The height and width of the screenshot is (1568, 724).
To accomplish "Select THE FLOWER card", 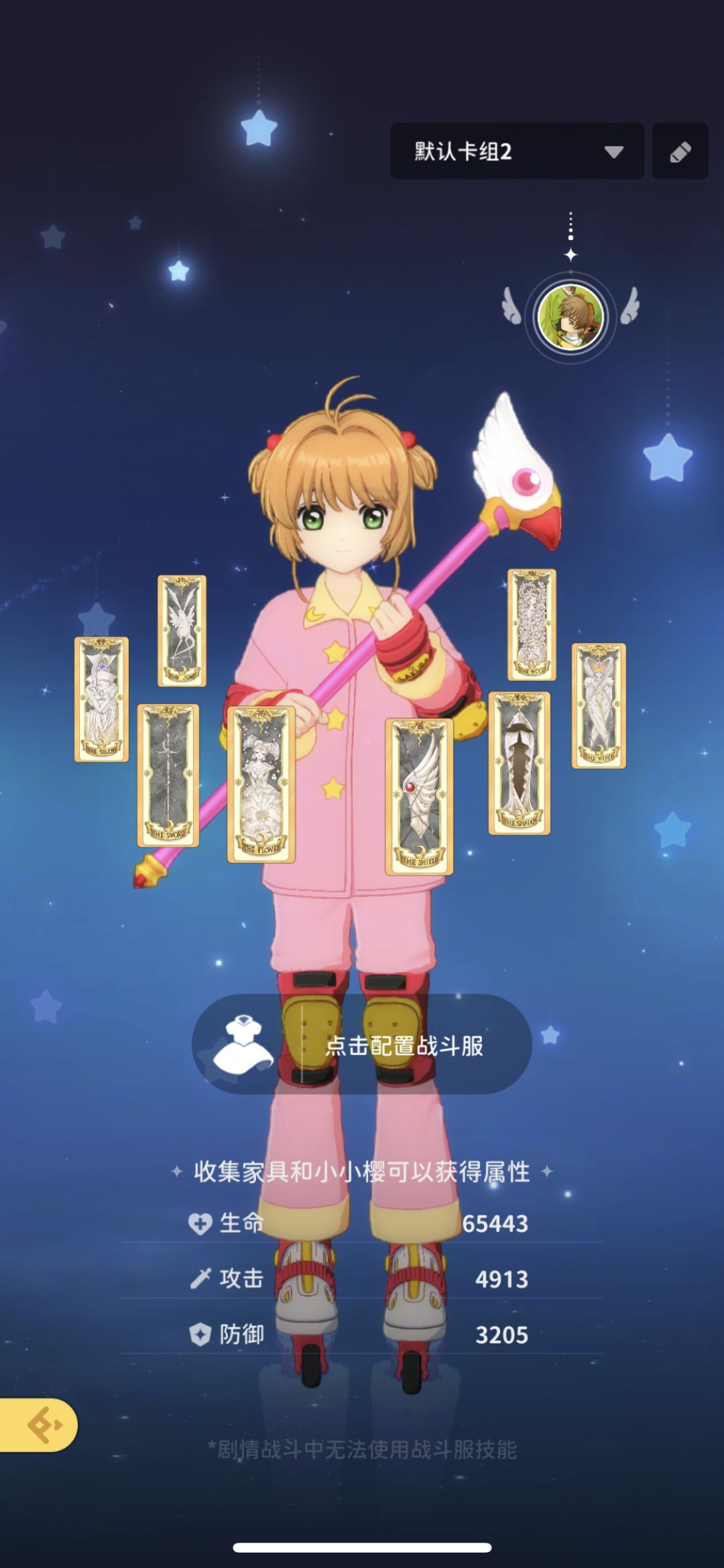I will [x=261, y=784].
